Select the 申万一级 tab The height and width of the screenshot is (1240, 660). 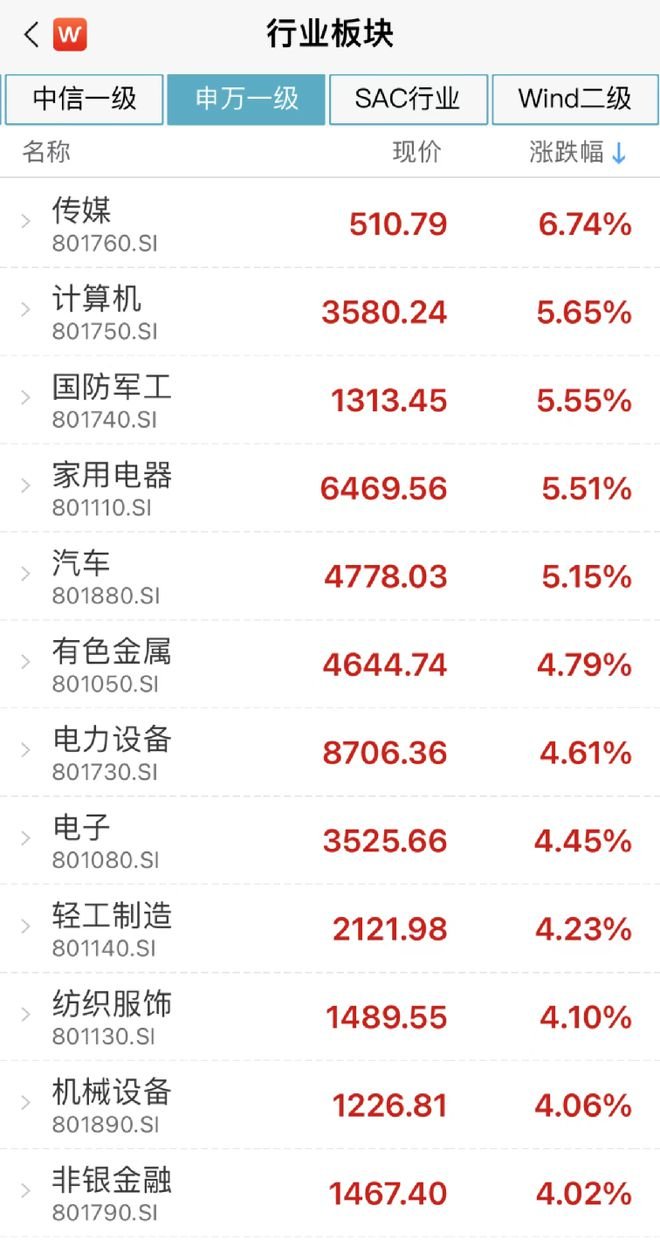246,99
